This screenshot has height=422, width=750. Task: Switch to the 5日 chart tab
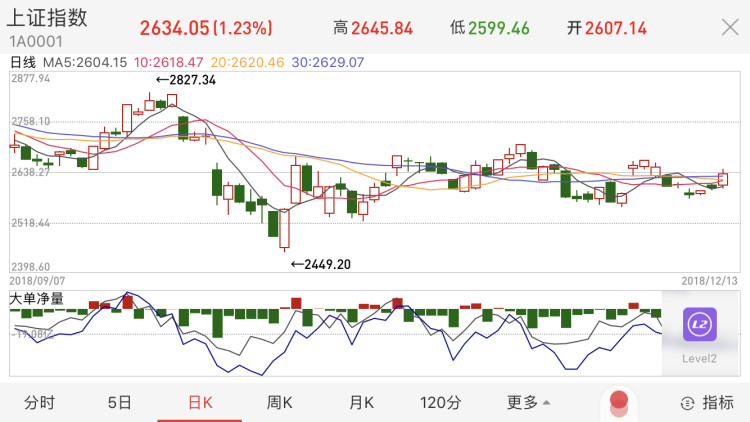tap(119, 403)
